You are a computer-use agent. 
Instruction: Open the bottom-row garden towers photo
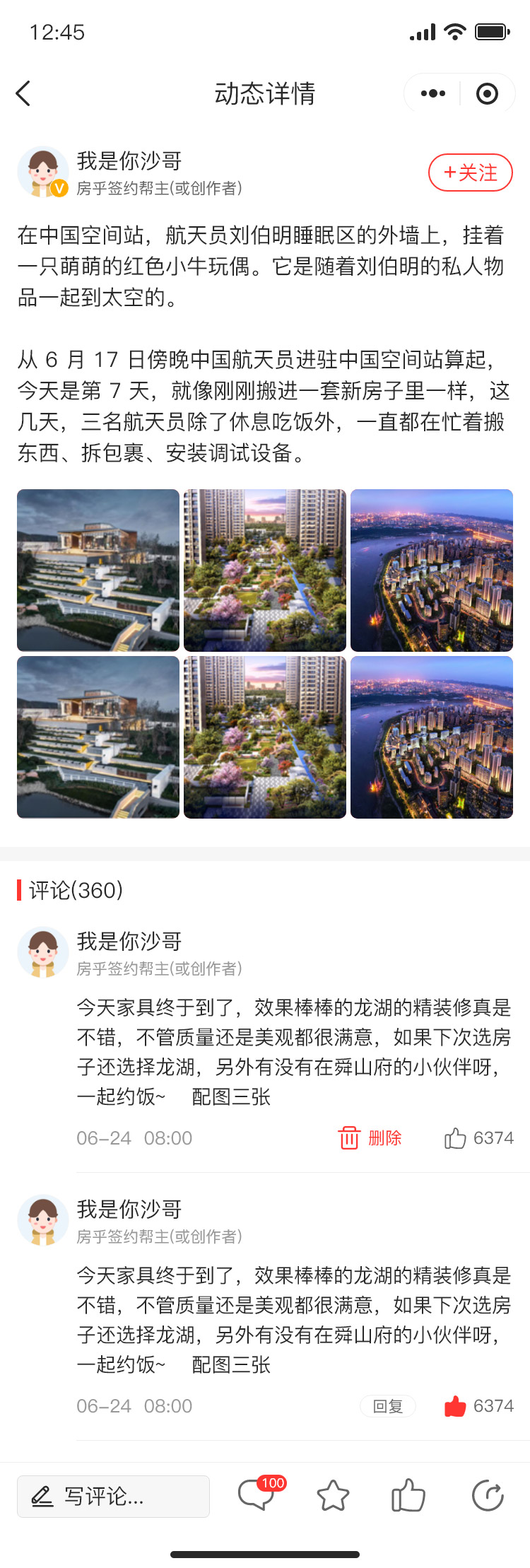pos(265,737)
